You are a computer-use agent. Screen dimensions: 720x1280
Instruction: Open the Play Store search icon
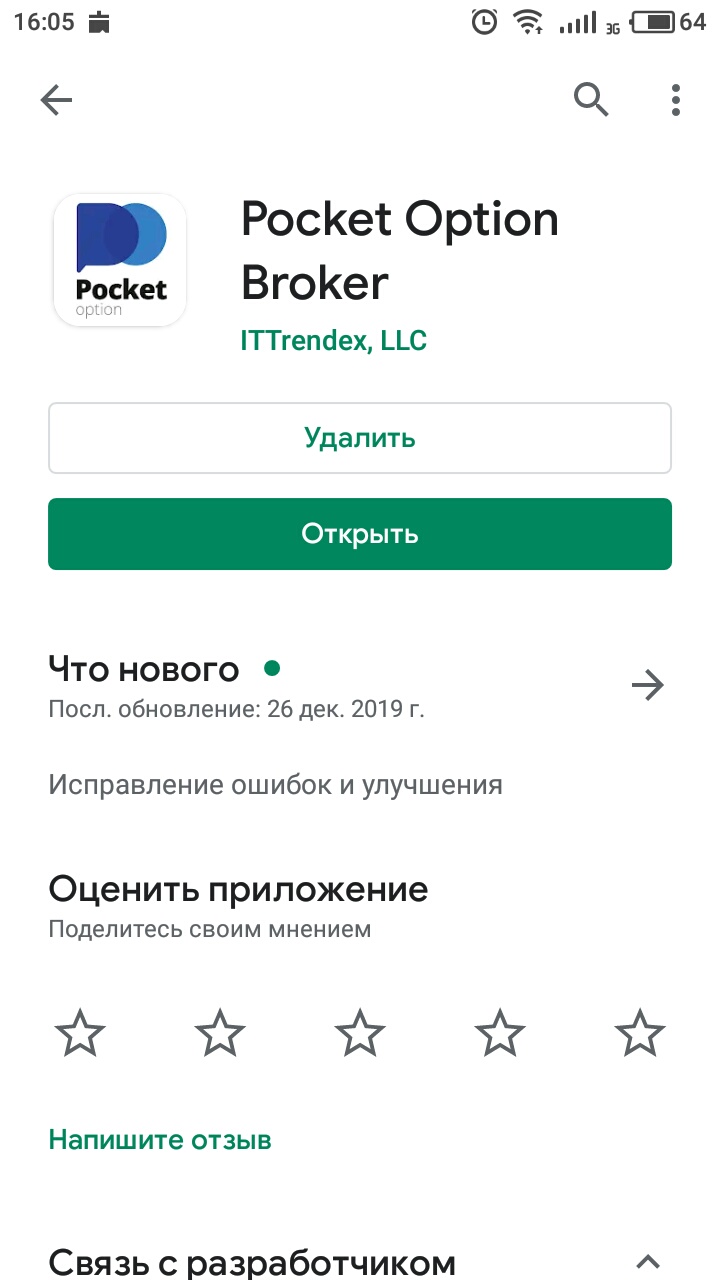tap(591, 100)
